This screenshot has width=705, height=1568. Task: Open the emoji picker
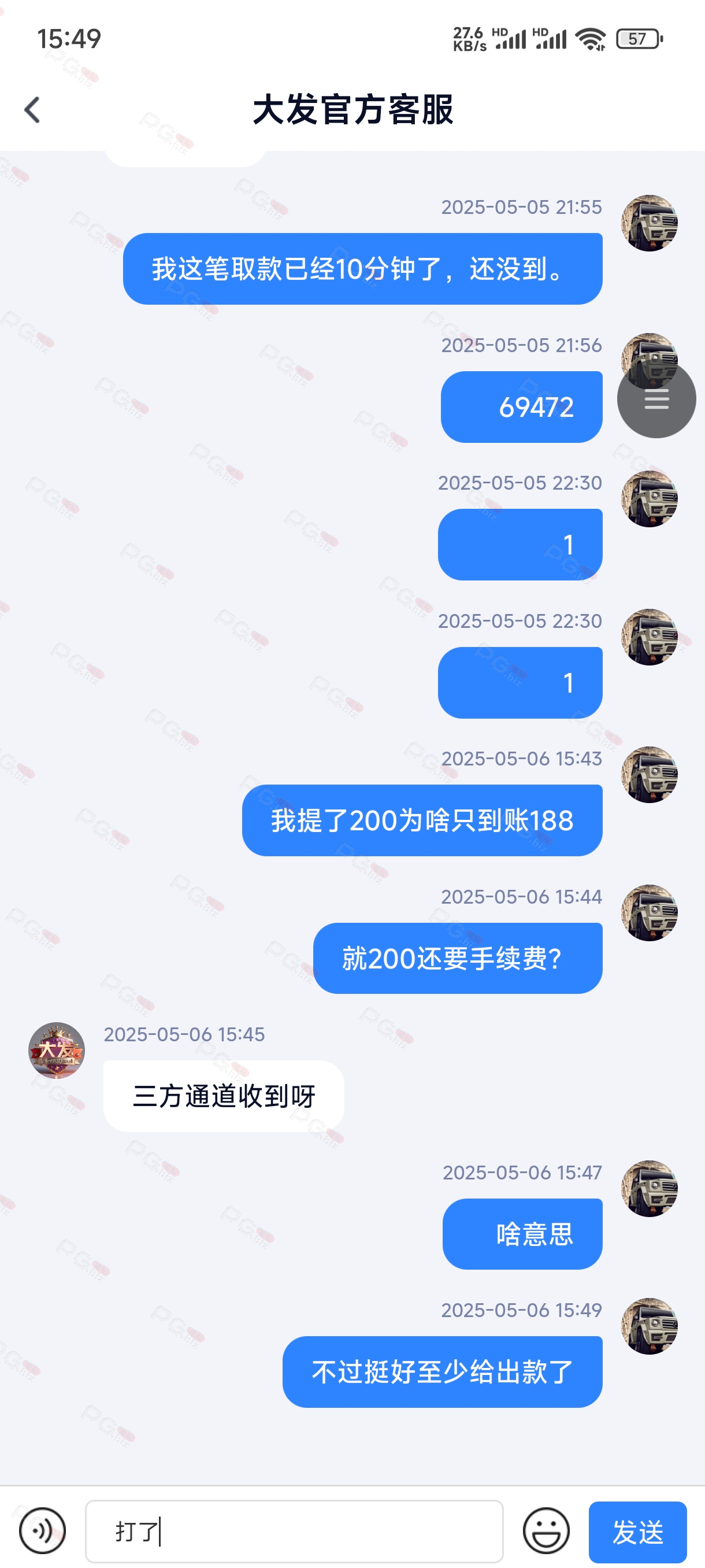(x=546, y=1530)
